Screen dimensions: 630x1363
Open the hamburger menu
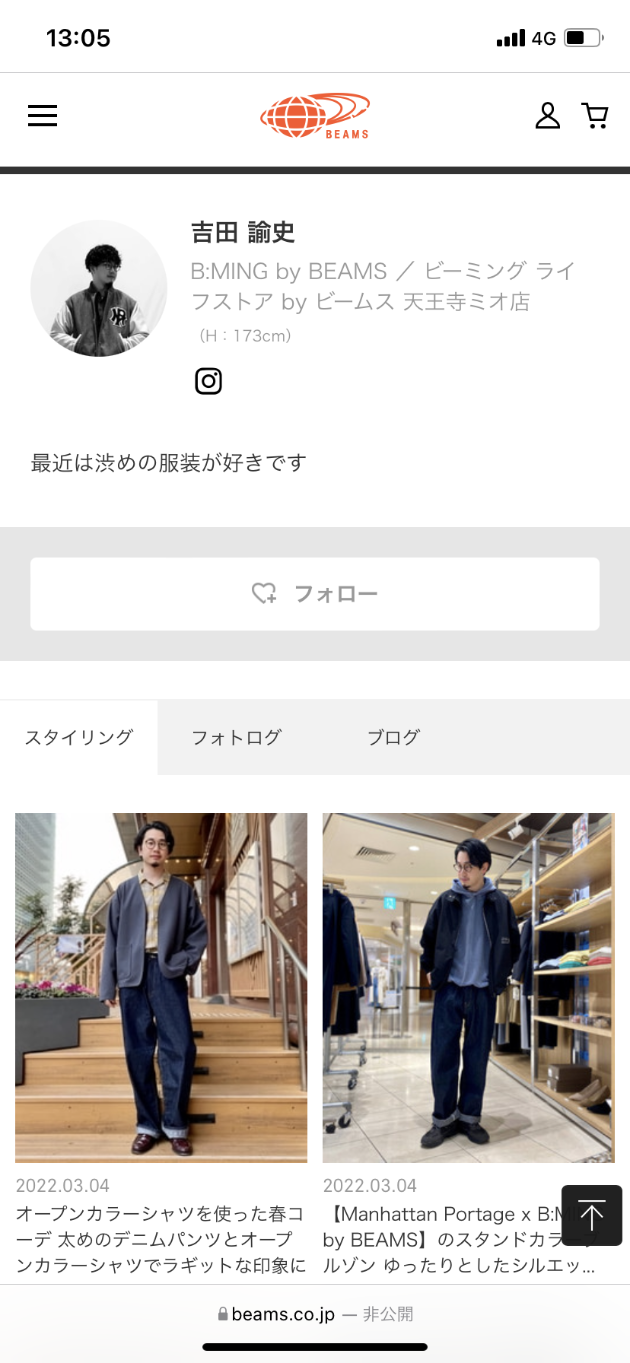coord(42,116)
